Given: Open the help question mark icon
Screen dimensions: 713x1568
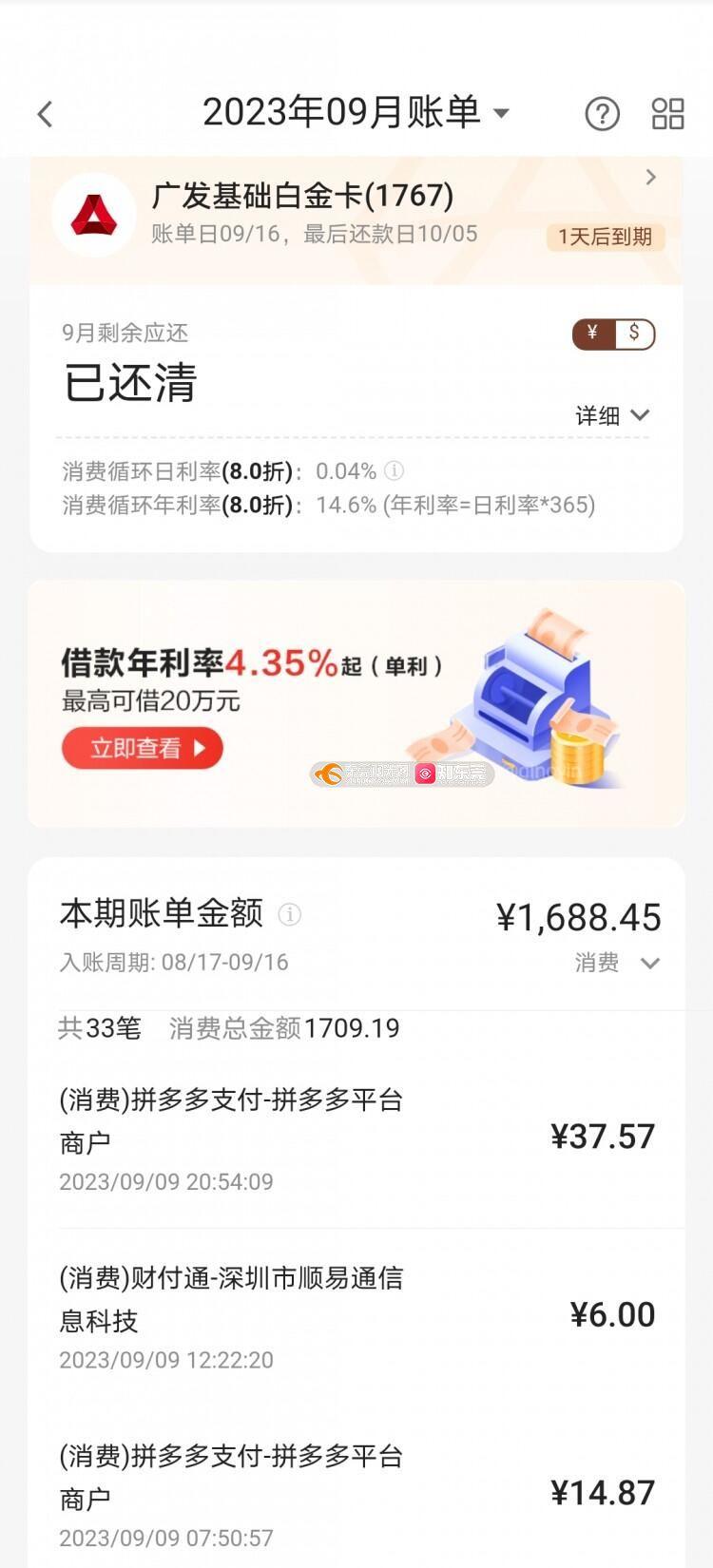Looking at the screenshot, I should point(602,114).
